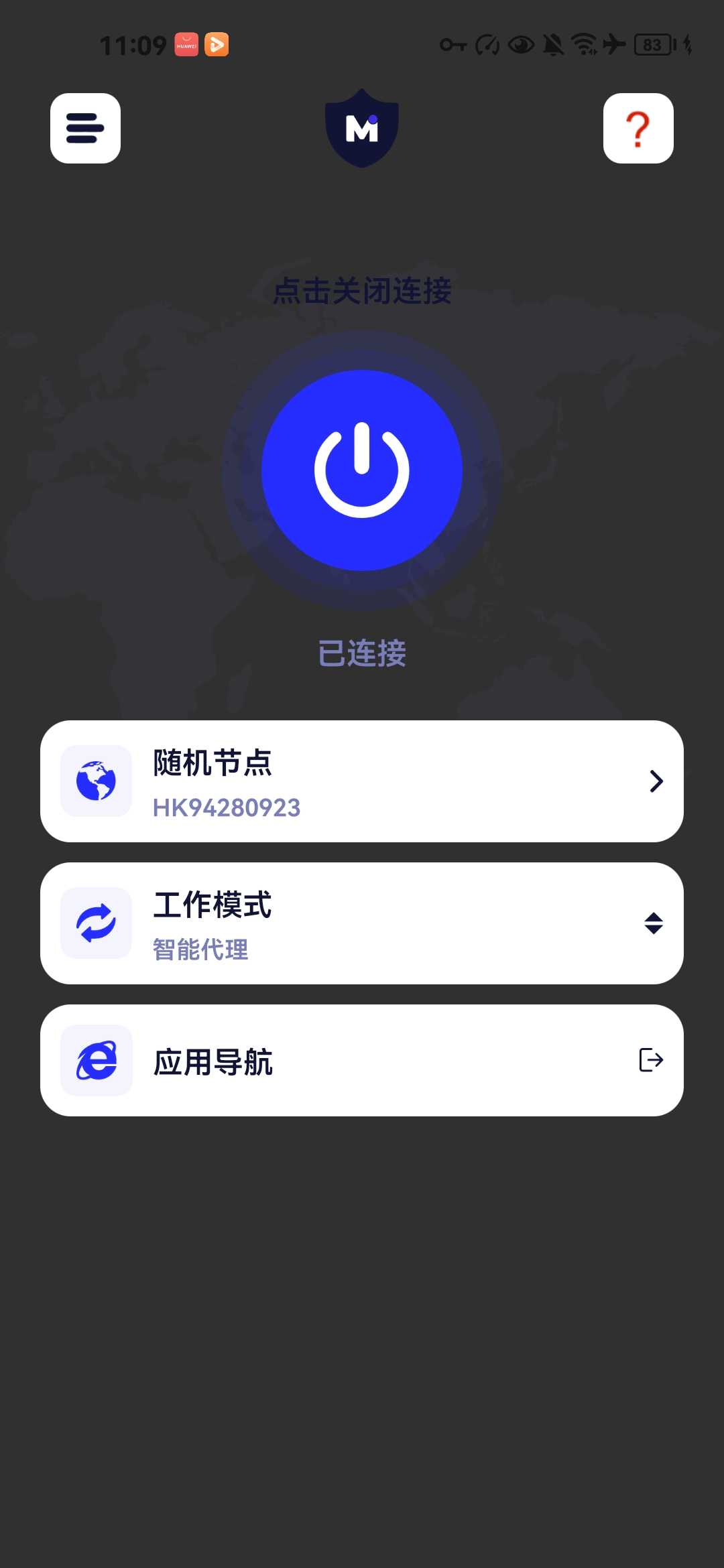724x1568 pixels.
Task: Expand the 工作模式 mode dropdown
Action: point(362,923)
